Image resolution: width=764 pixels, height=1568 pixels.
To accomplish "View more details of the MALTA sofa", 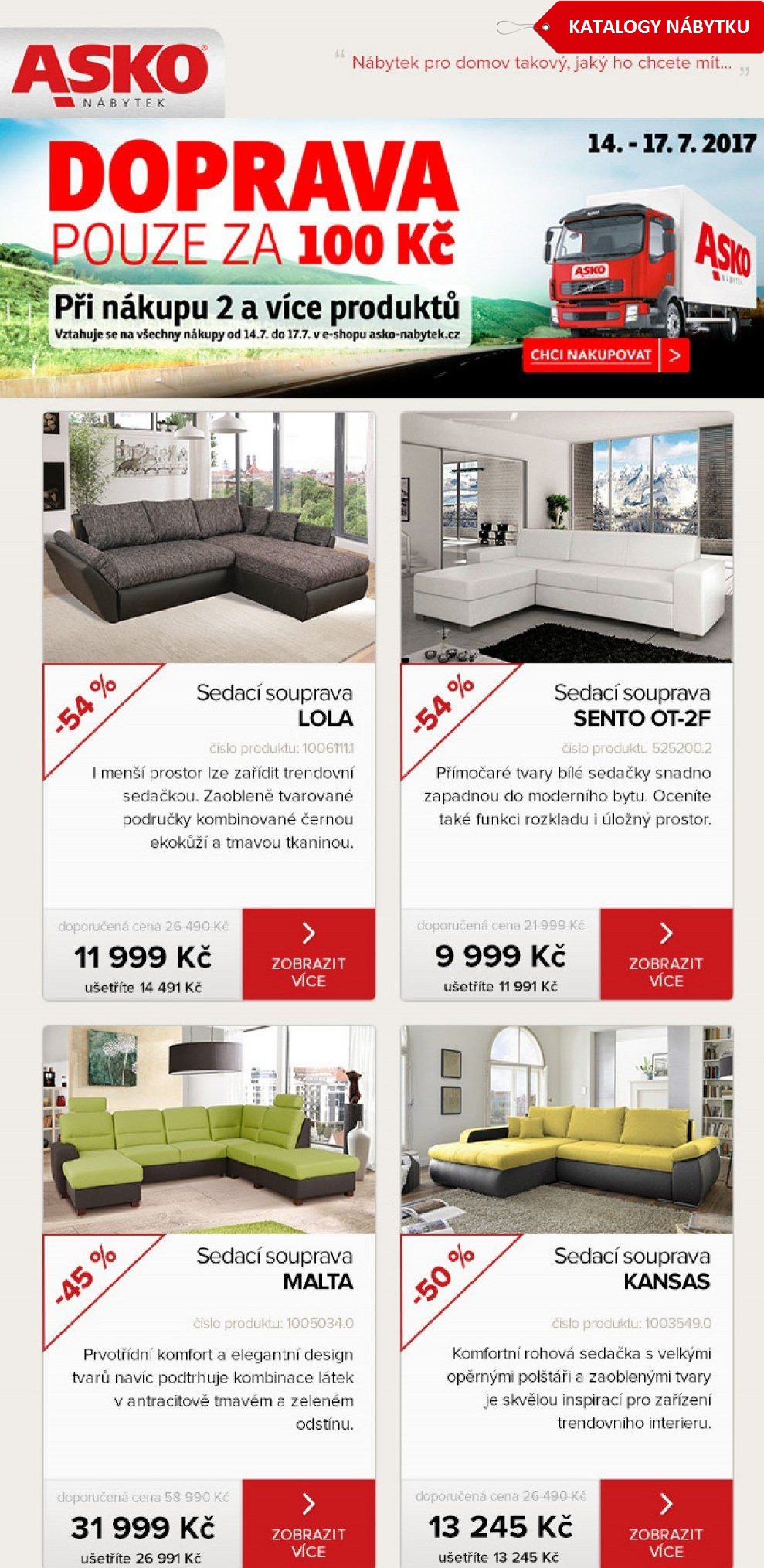I will point(308,1523).
